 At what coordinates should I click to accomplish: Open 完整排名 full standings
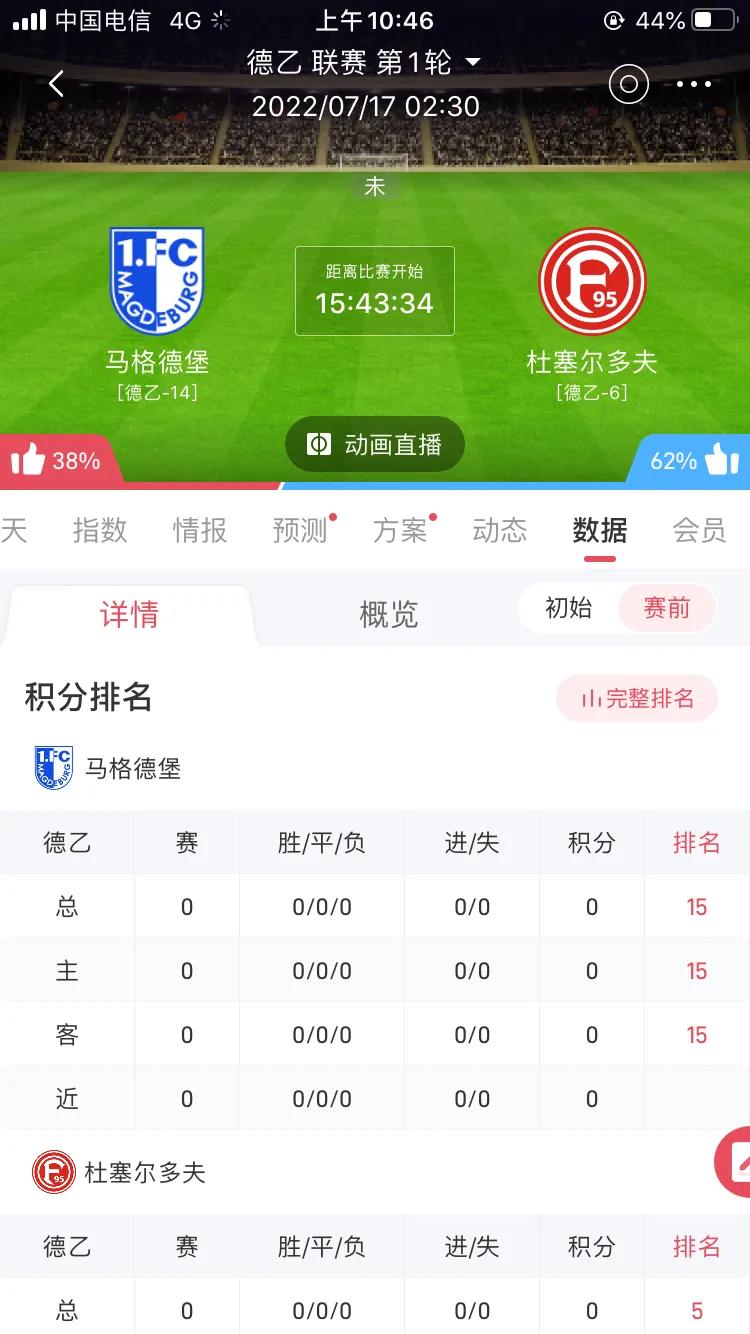[637, 698]
